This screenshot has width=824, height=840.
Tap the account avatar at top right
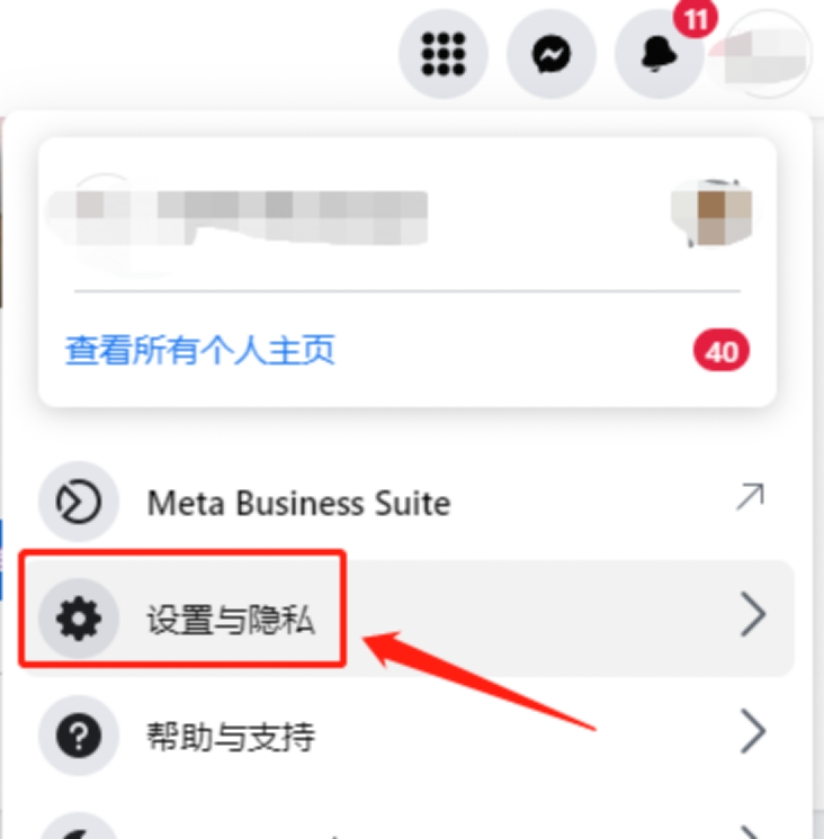767,54
